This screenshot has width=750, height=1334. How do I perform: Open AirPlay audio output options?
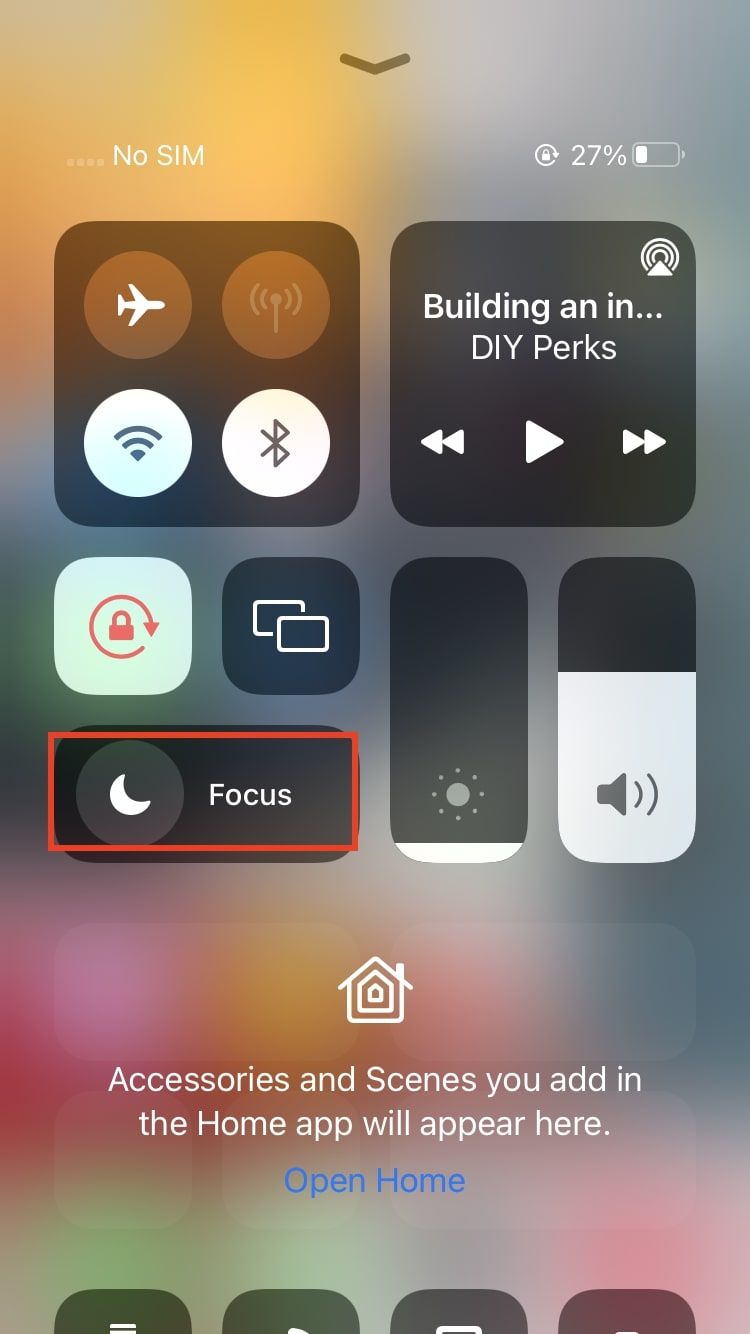pos(659,258)
